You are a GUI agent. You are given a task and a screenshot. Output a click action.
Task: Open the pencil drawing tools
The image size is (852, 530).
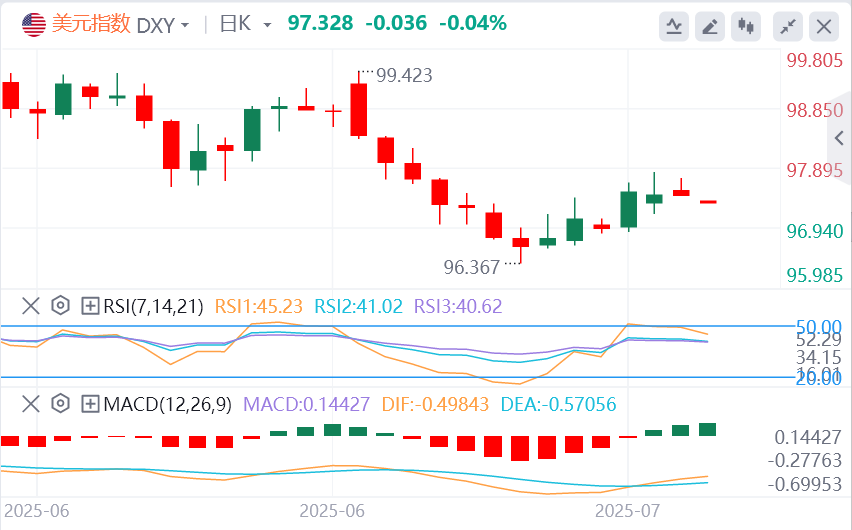pos(710,25)
